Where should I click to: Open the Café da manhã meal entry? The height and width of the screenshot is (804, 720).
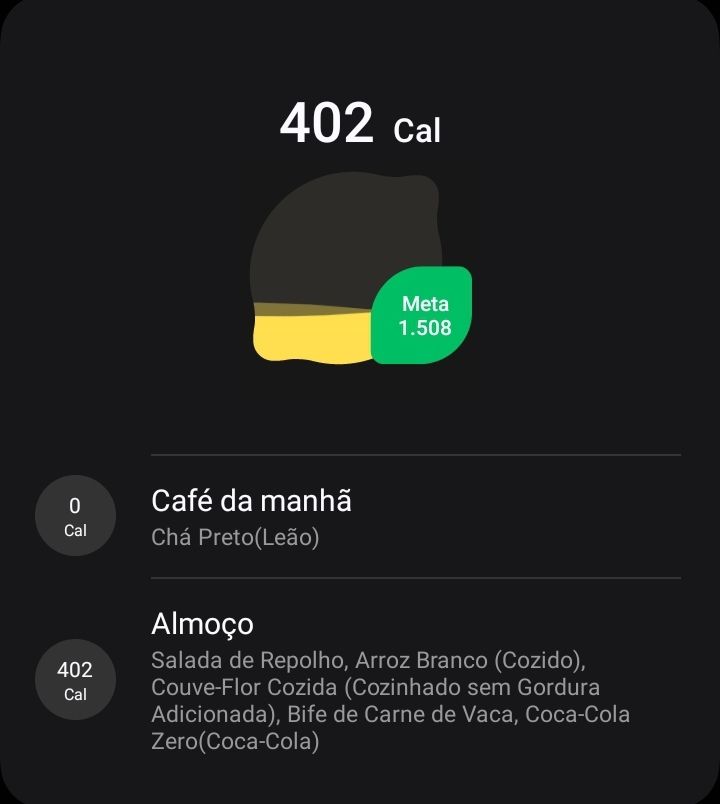pos(359,516)
